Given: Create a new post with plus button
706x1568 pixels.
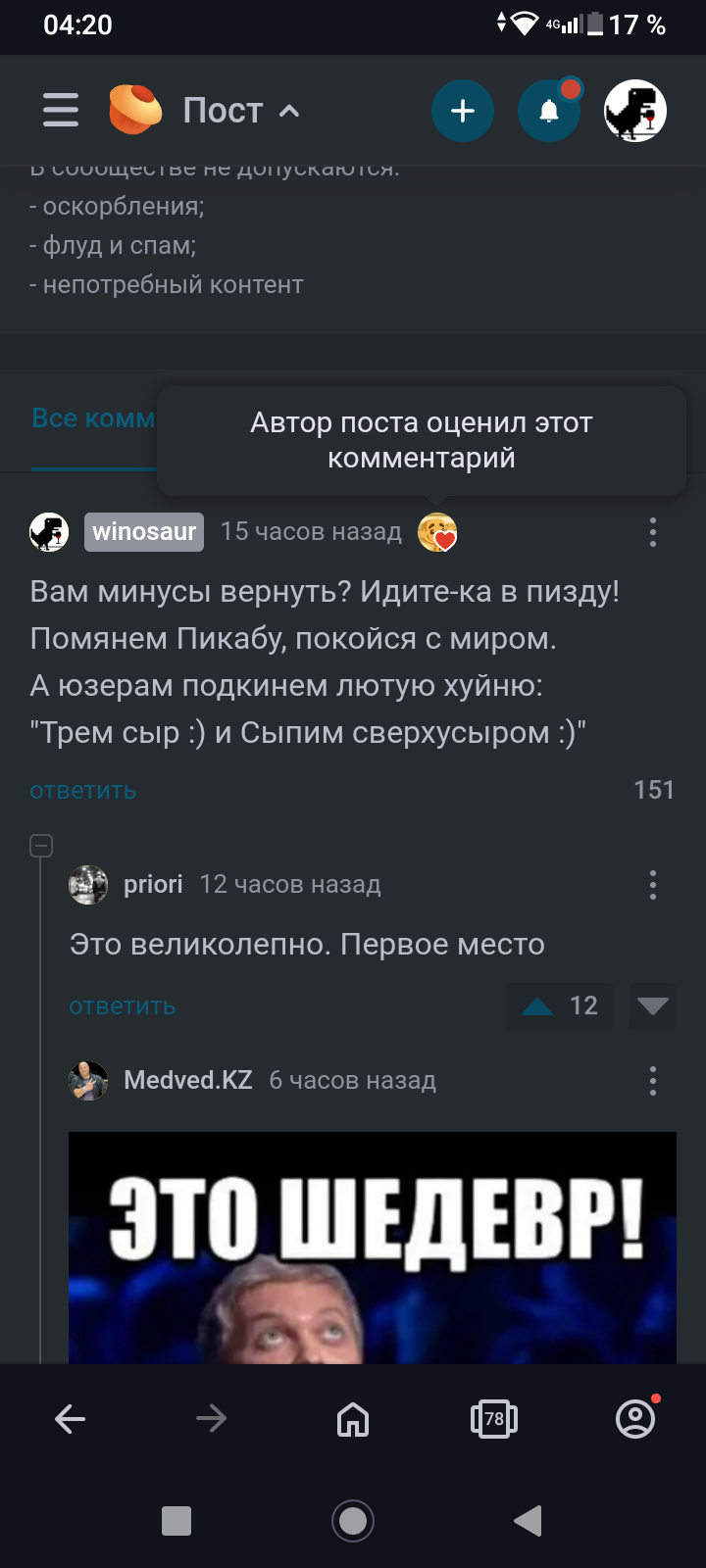Looking at the screenshot, I should 463,111.
